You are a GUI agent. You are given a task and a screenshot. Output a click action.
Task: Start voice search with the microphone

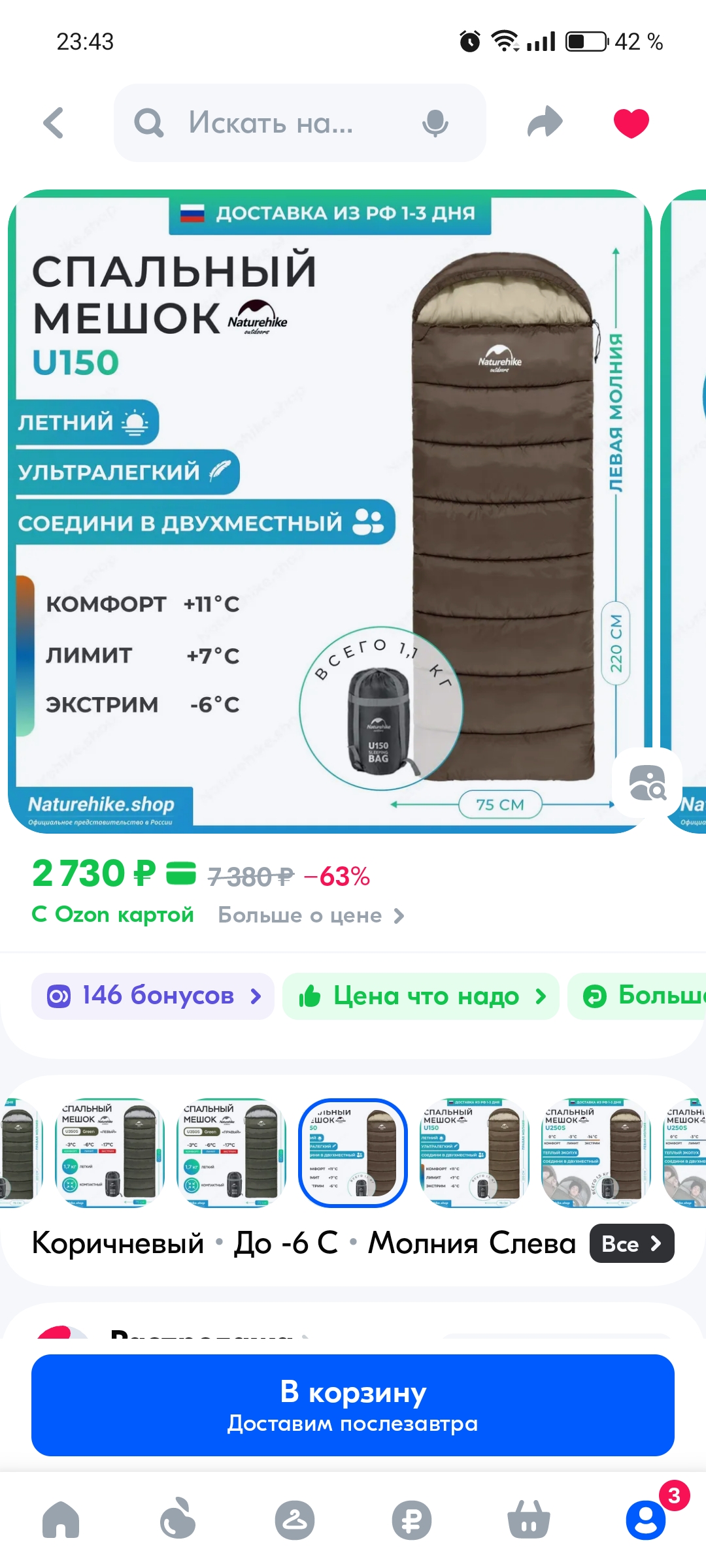click(x=435, y=123)
